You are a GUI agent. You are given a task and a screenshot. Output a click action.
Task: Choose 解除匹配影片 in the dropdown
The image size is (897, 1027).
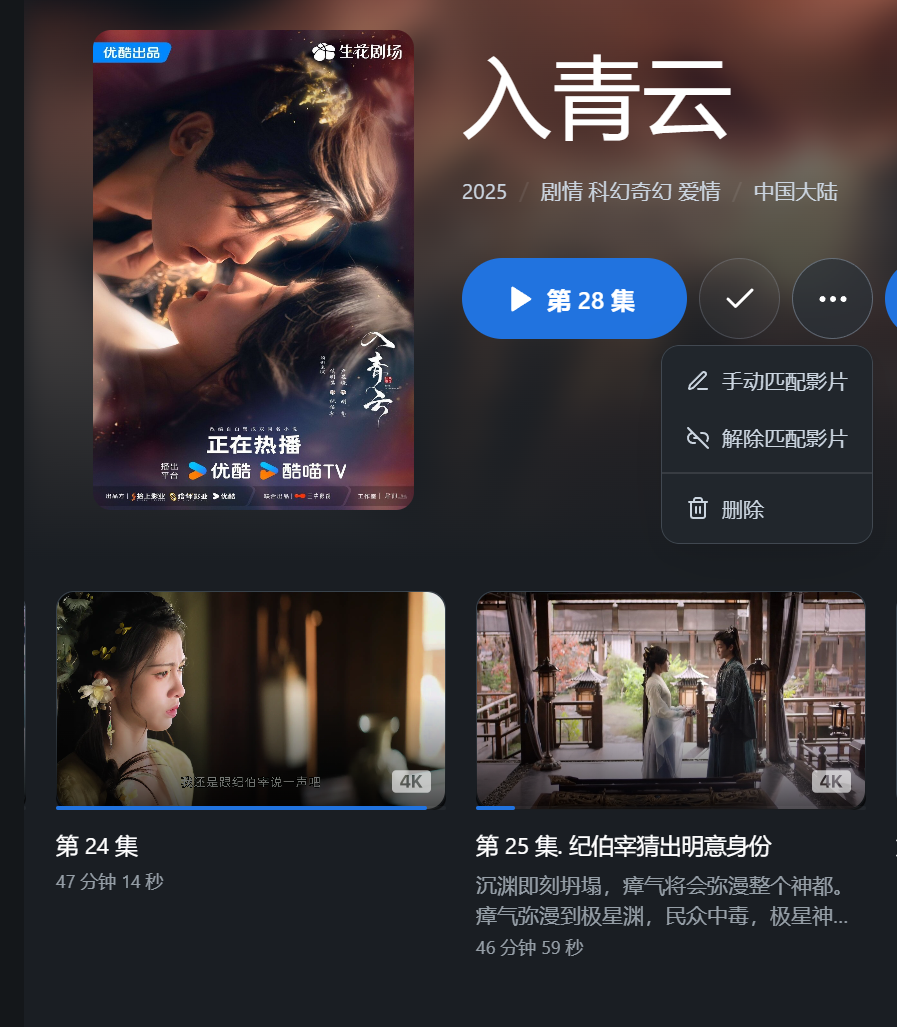click(766, 438)
